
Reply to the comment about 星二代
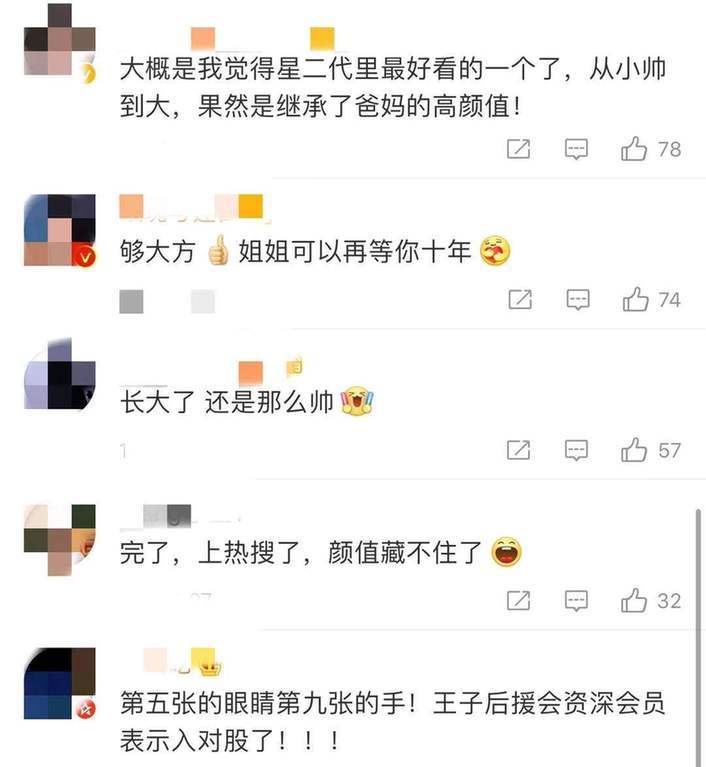[577, 150]
